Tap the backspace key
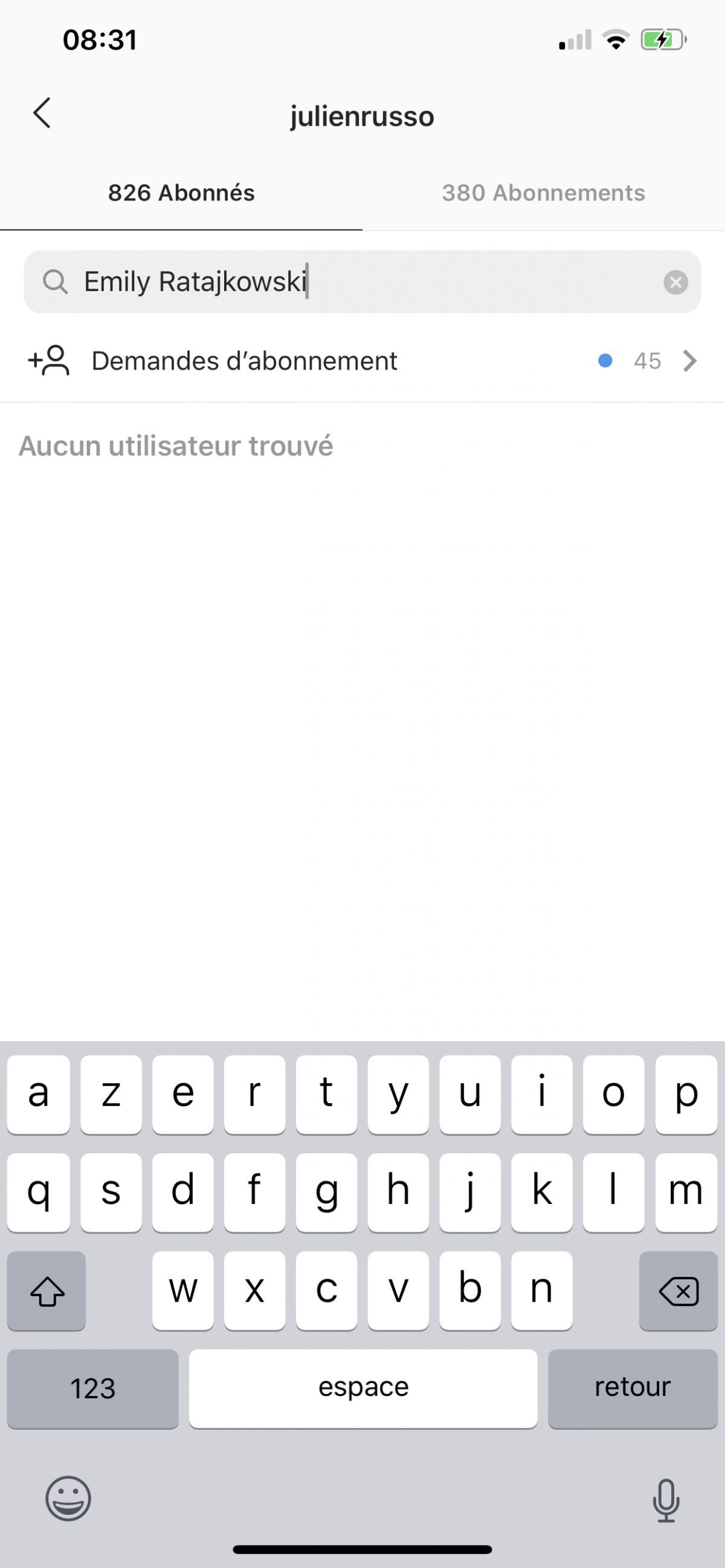 click(678, 1290)
